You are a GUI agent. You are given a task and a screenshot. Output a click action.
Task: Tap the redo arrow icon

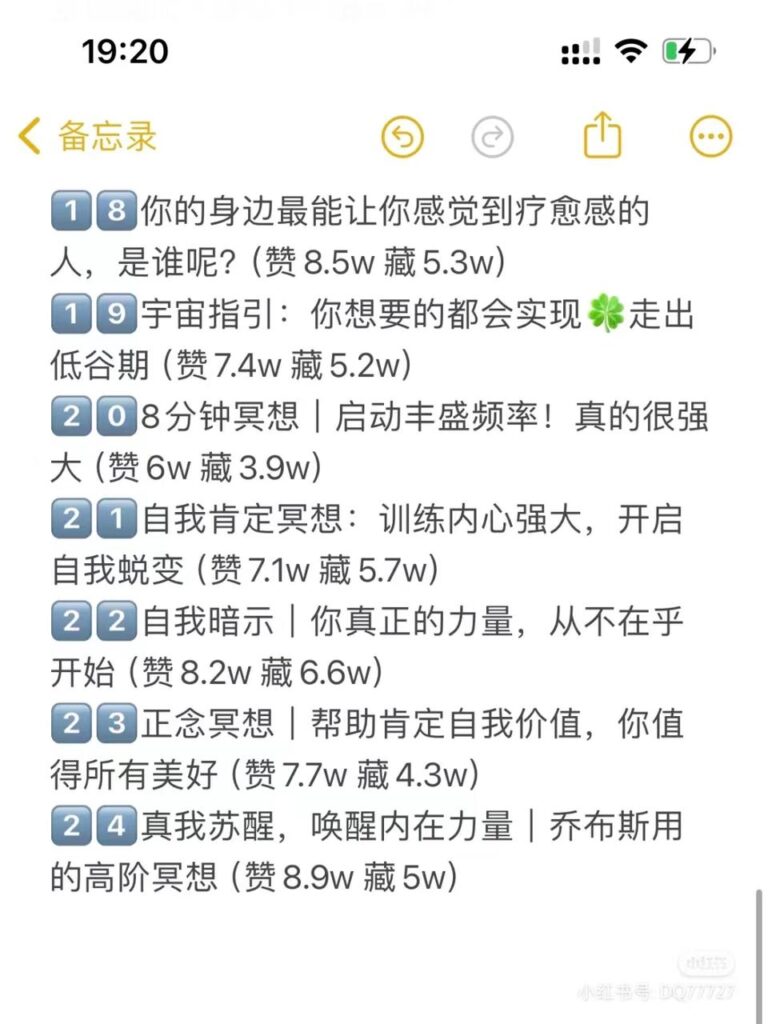click(493, 136)
